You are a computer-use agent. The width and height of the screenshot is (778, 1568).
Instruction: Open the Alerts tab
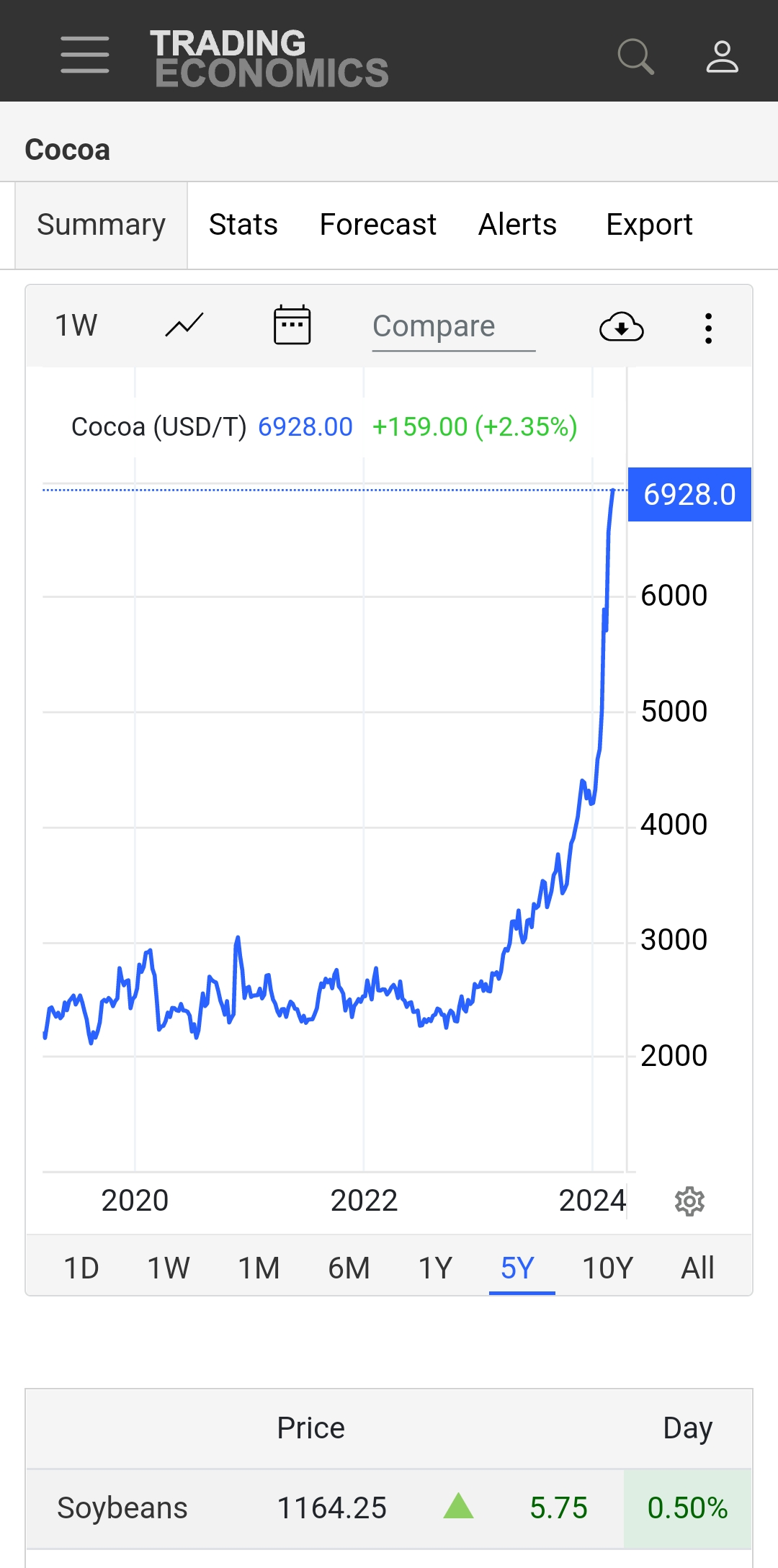coord(517,225)
